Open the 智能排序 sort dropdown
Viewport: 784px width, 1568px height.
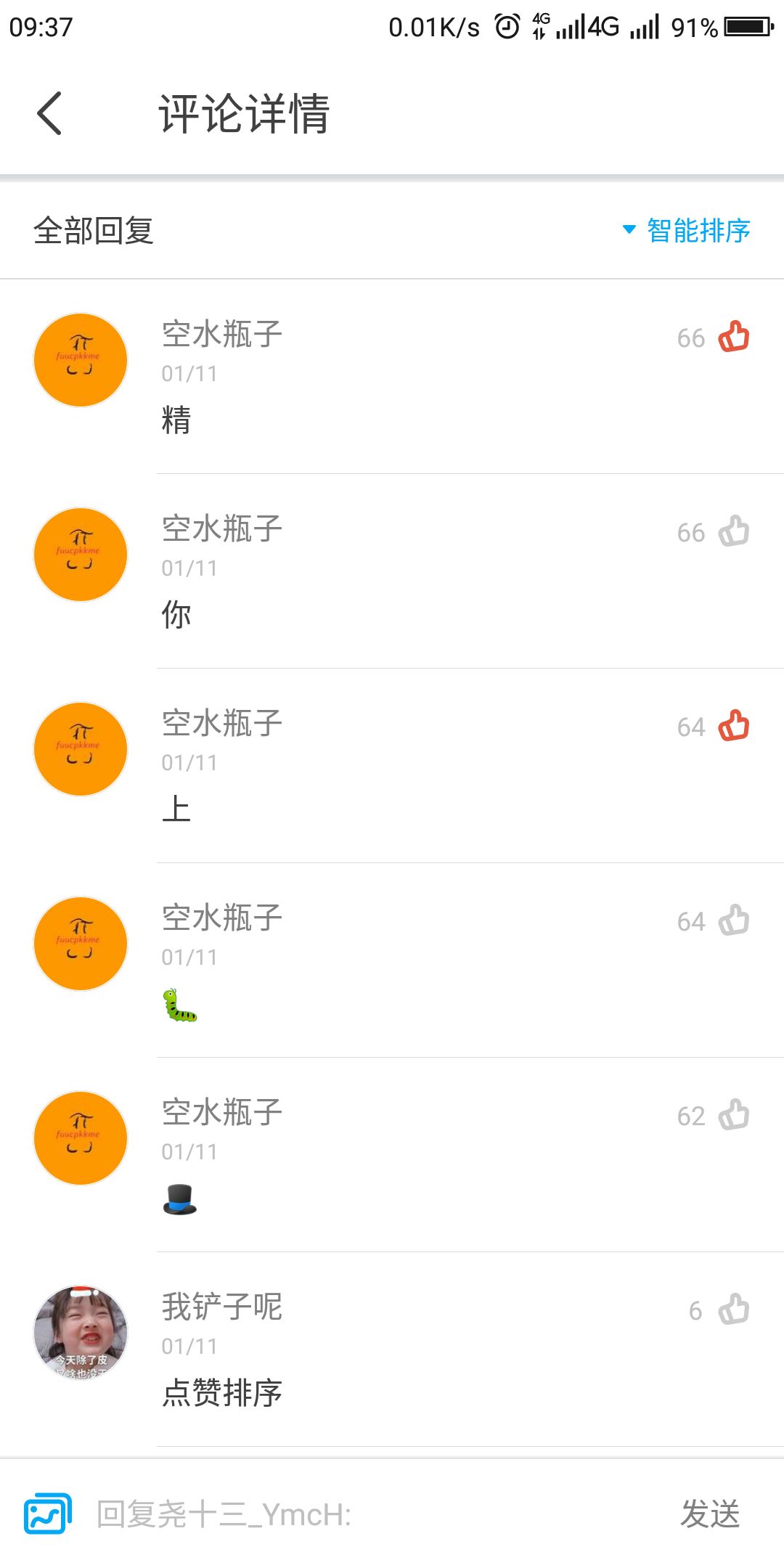[x=687, y=231]
